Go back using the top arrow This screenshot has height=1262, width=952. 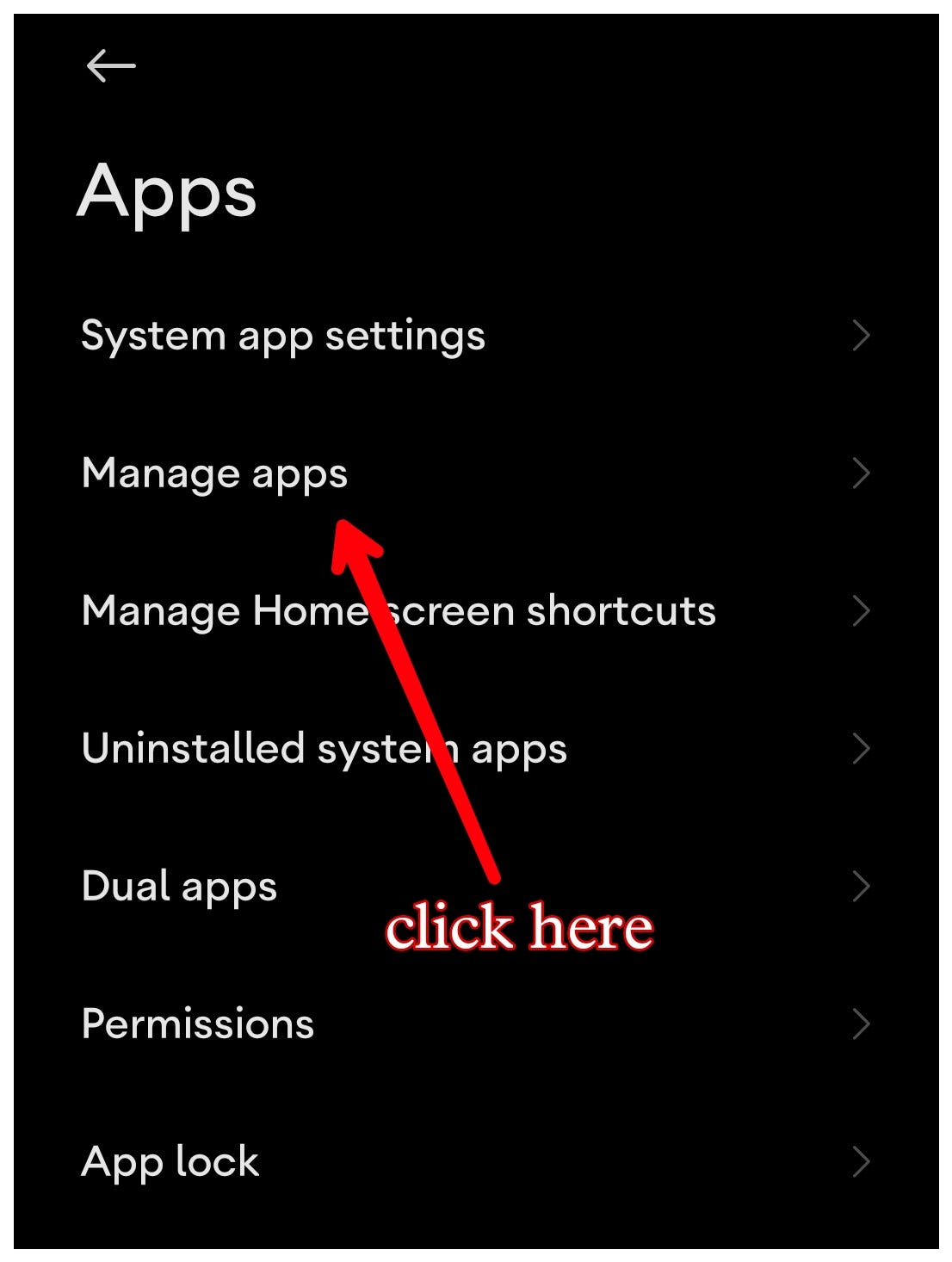point(111,65)
